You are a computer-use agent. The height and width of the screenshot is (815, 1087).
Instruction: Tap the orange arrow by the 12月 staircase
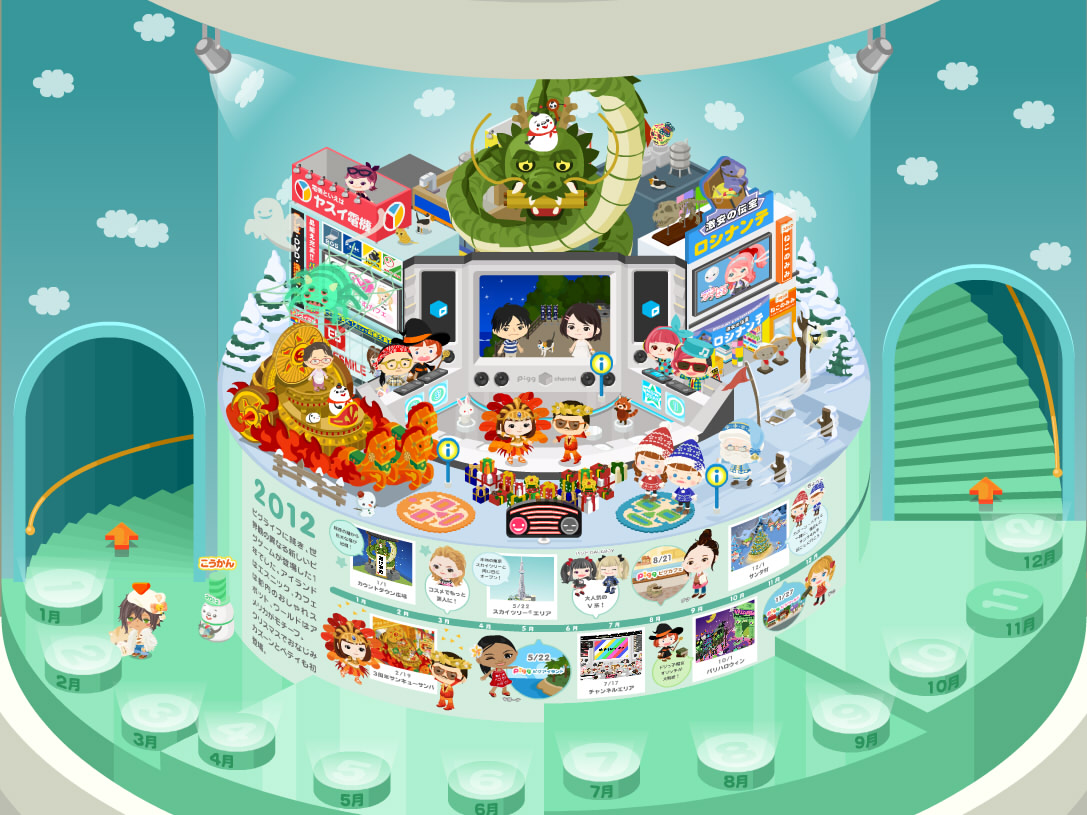tap(986, 490)
